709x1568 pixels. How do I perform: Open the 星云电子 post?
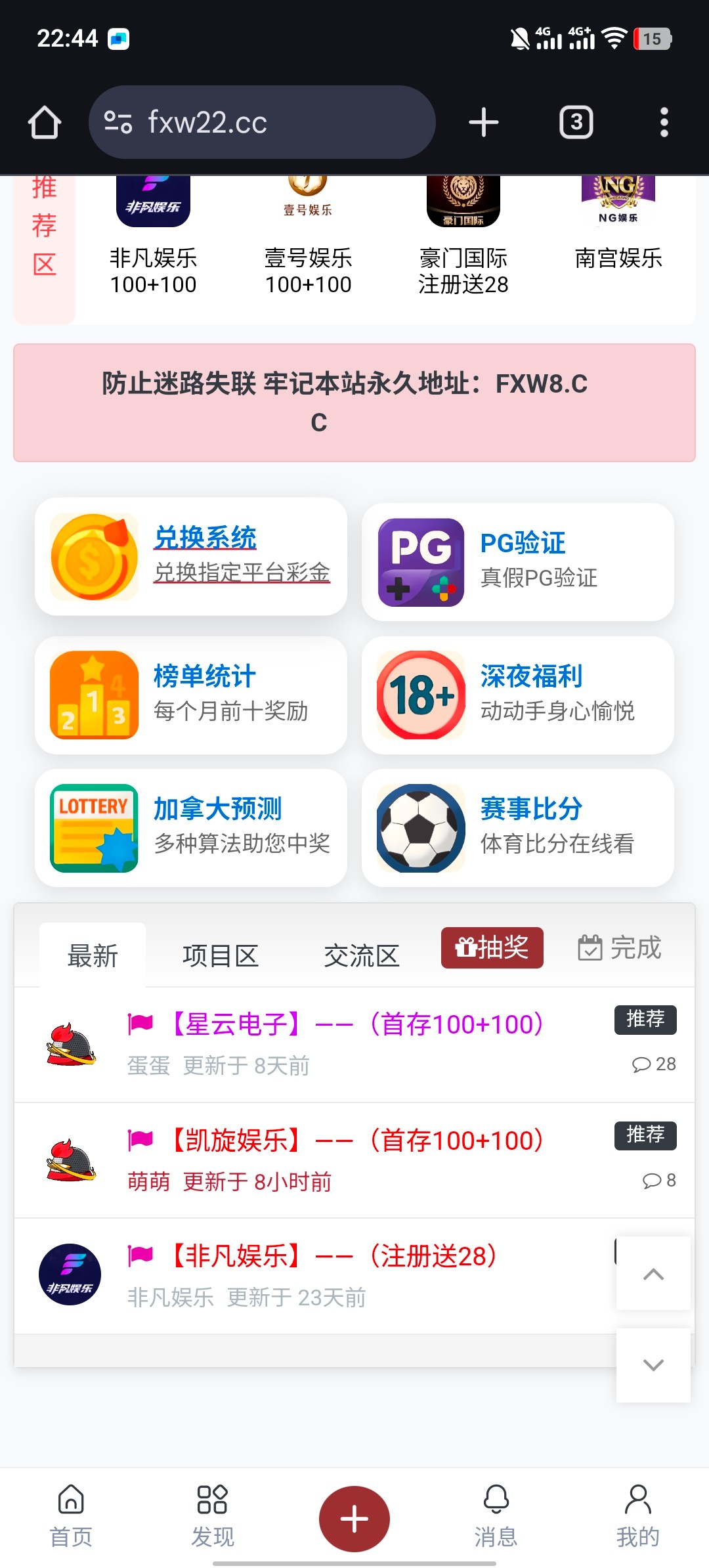354,1026
